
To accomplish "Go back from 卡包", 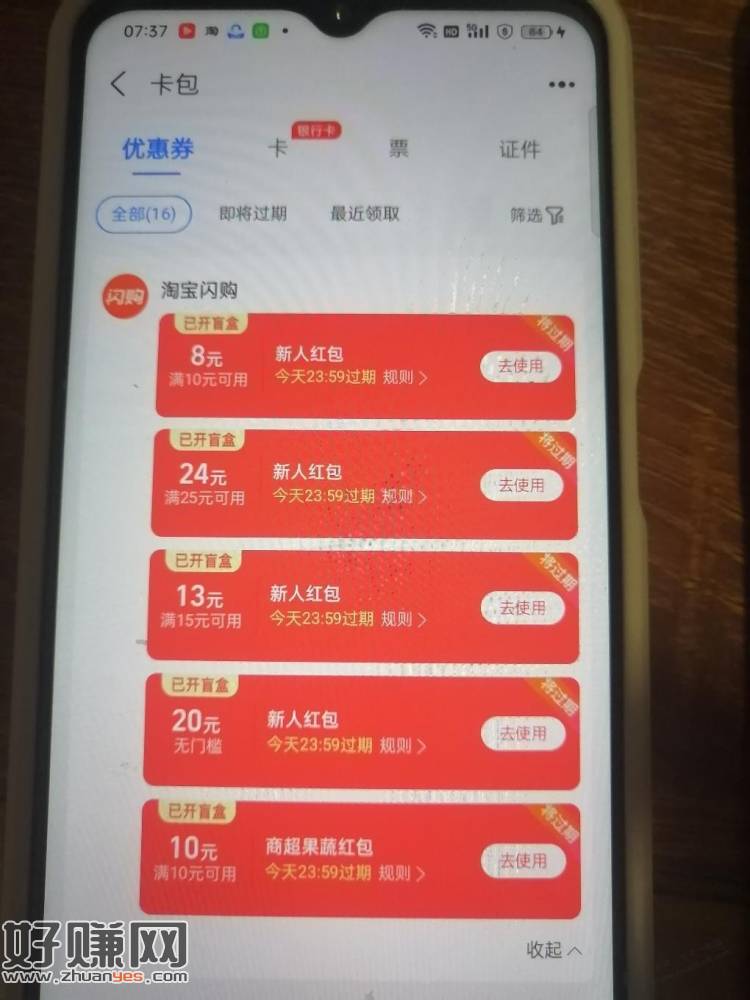I will (119, 84).
